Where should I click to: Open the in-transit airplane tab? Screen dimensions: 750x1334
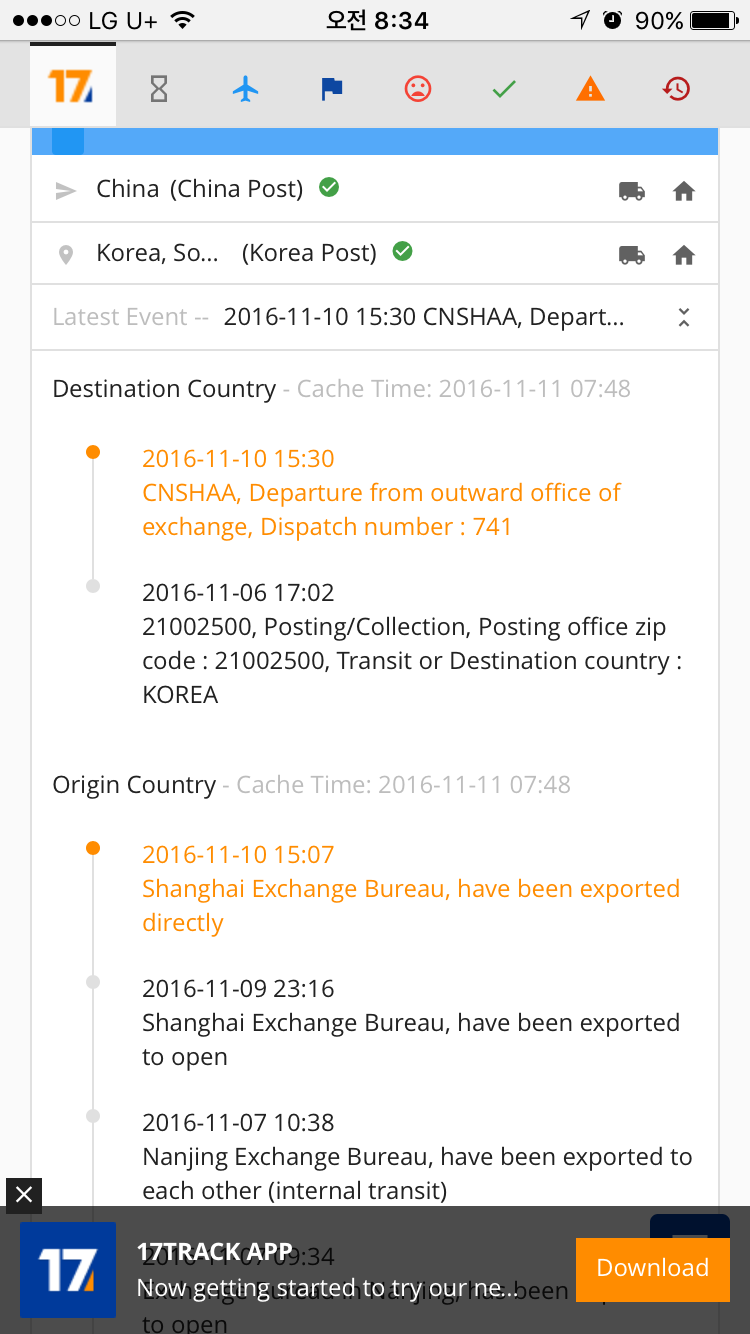tap(245, 89)
